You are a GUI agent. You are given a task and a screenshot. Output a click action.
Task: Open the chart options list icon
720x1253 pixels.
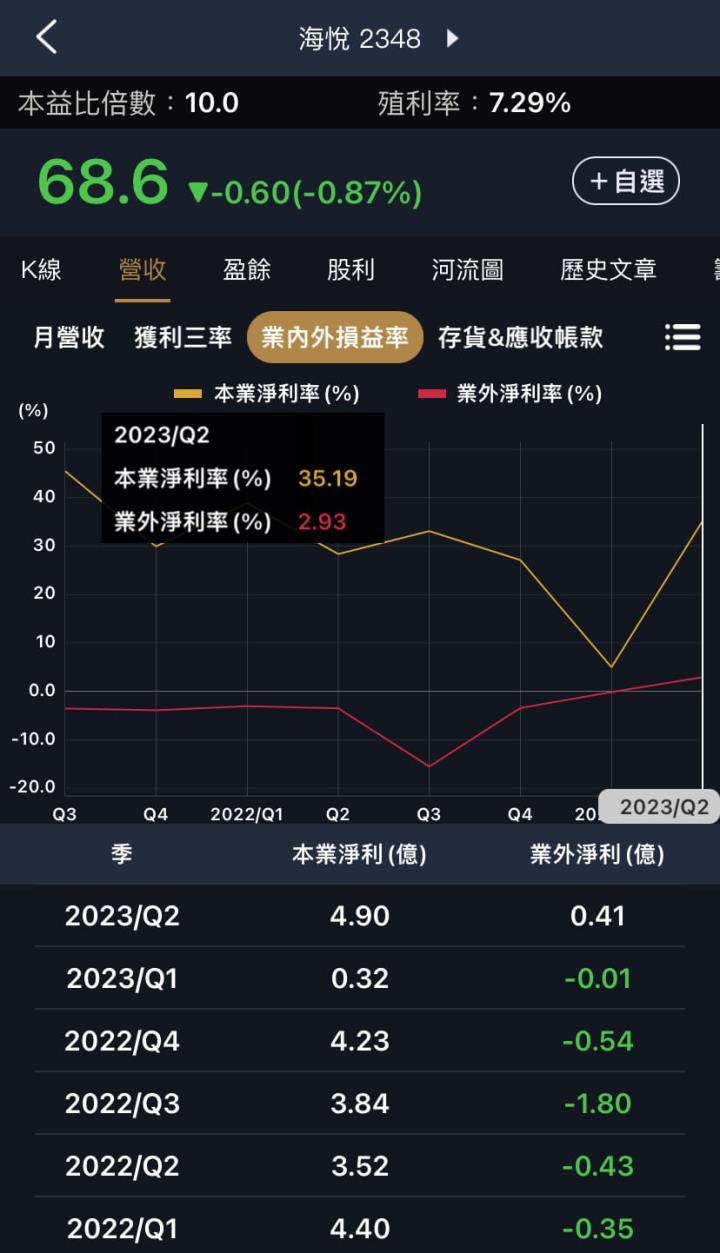[683, 338]
